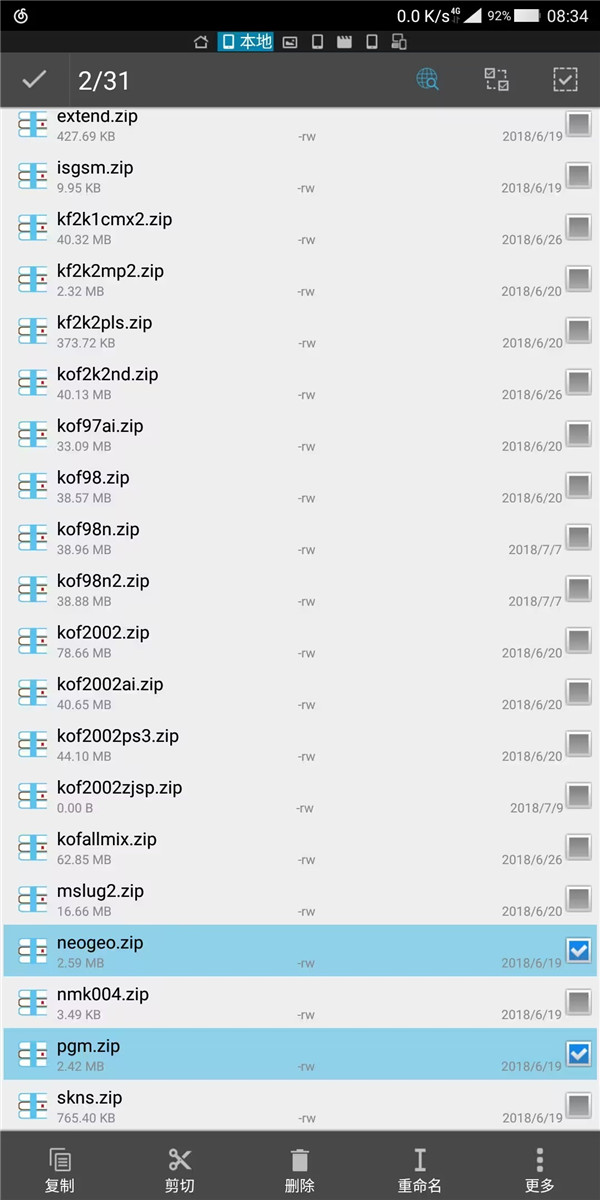
Task: Open the network search globe icon
Action: [x=428, y=80]
